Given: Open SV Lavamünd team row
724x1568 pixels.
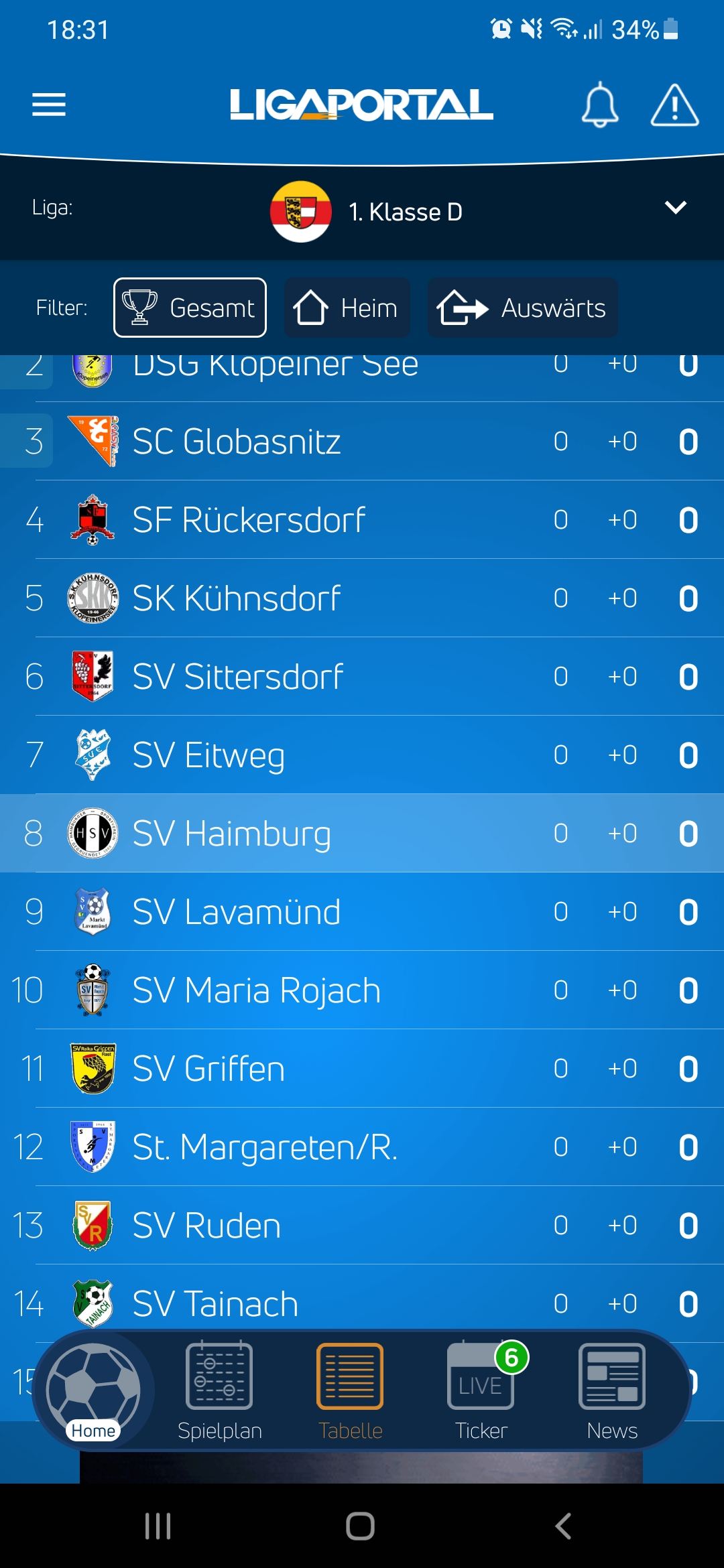Looking at the screenshot, I should click(362, 912).
